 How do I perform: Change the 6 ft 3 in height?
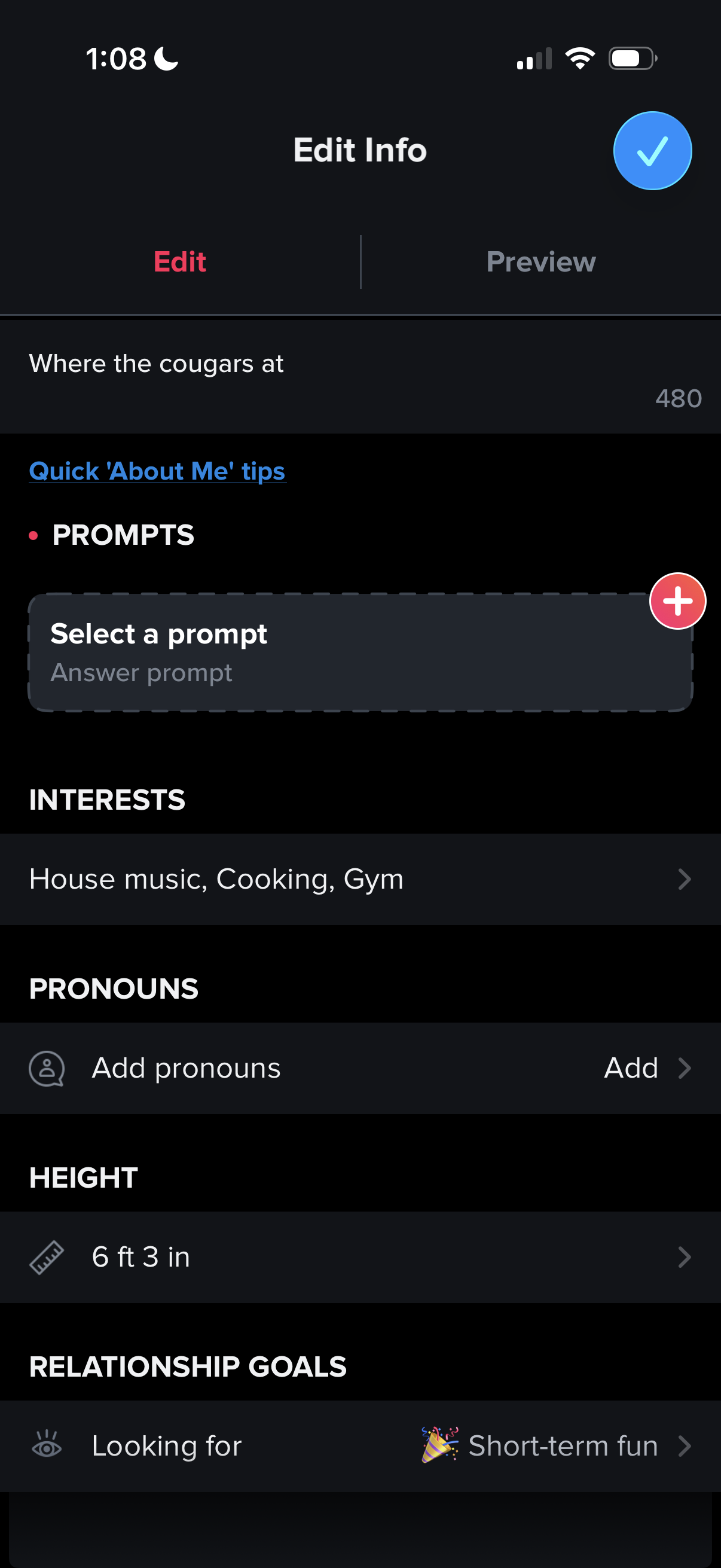click(x=360, y=1257)
